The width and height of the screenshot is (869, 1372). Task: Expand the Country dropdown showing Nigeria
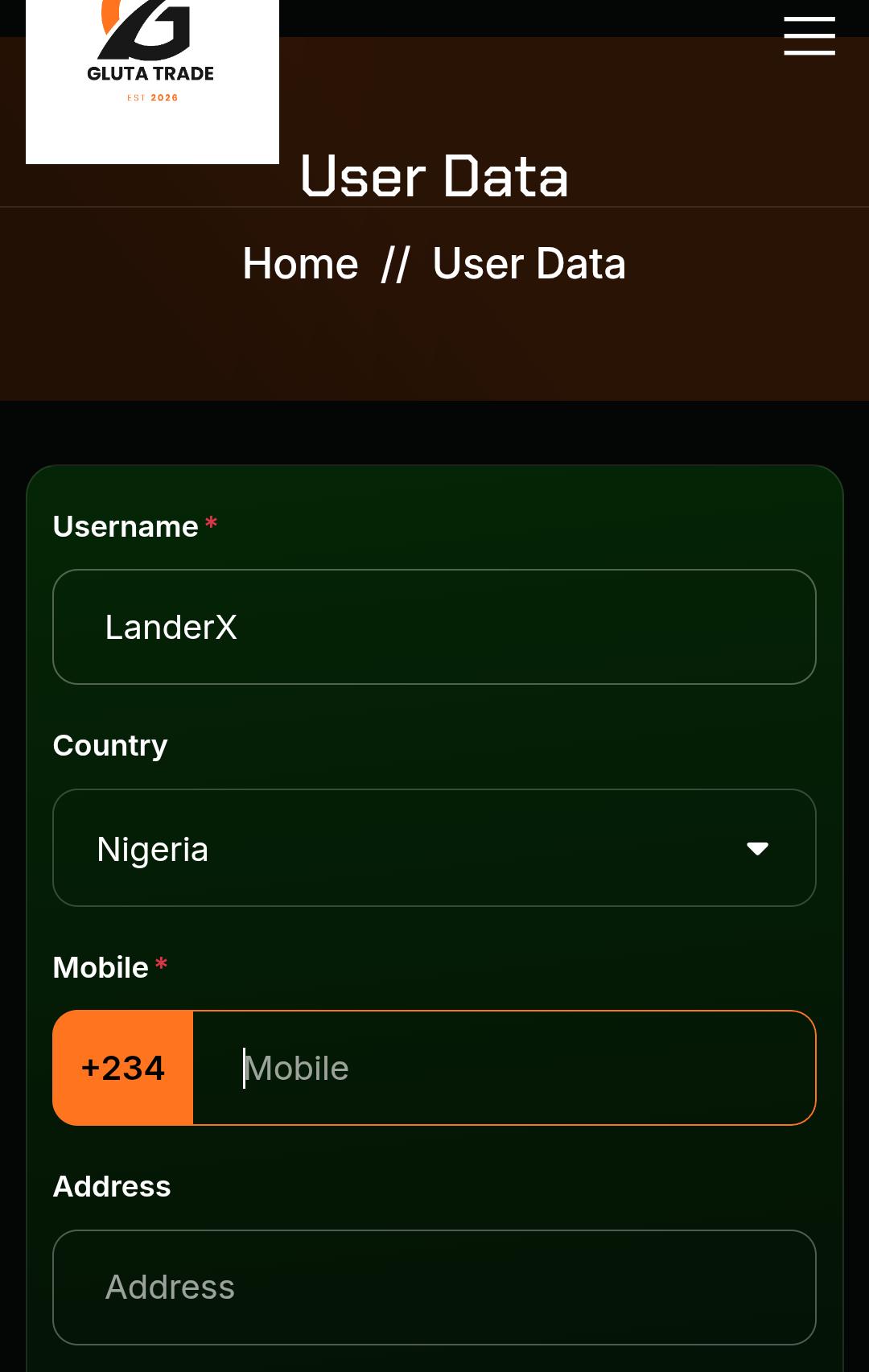434,848
